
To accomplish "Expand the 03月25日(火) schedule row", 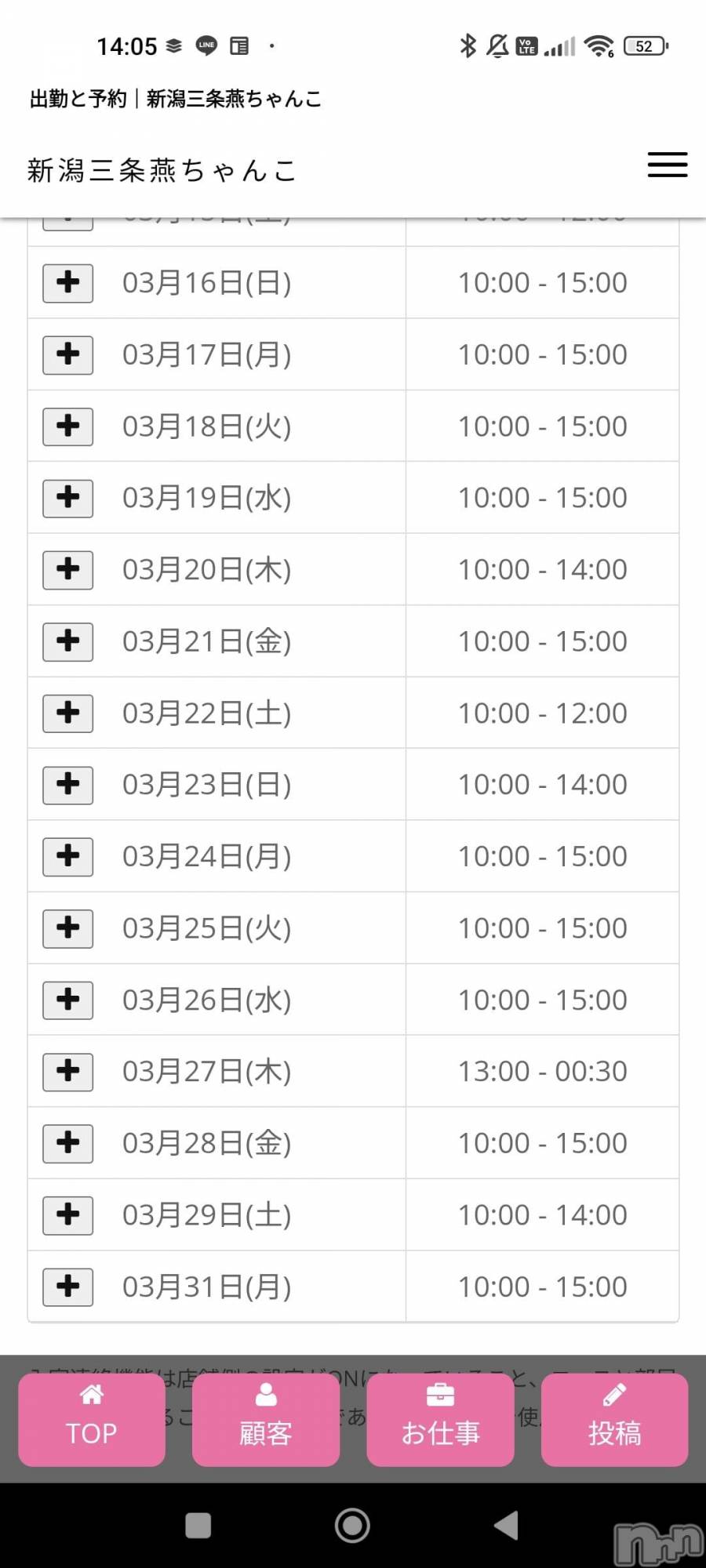I will [x=68, y=928].
